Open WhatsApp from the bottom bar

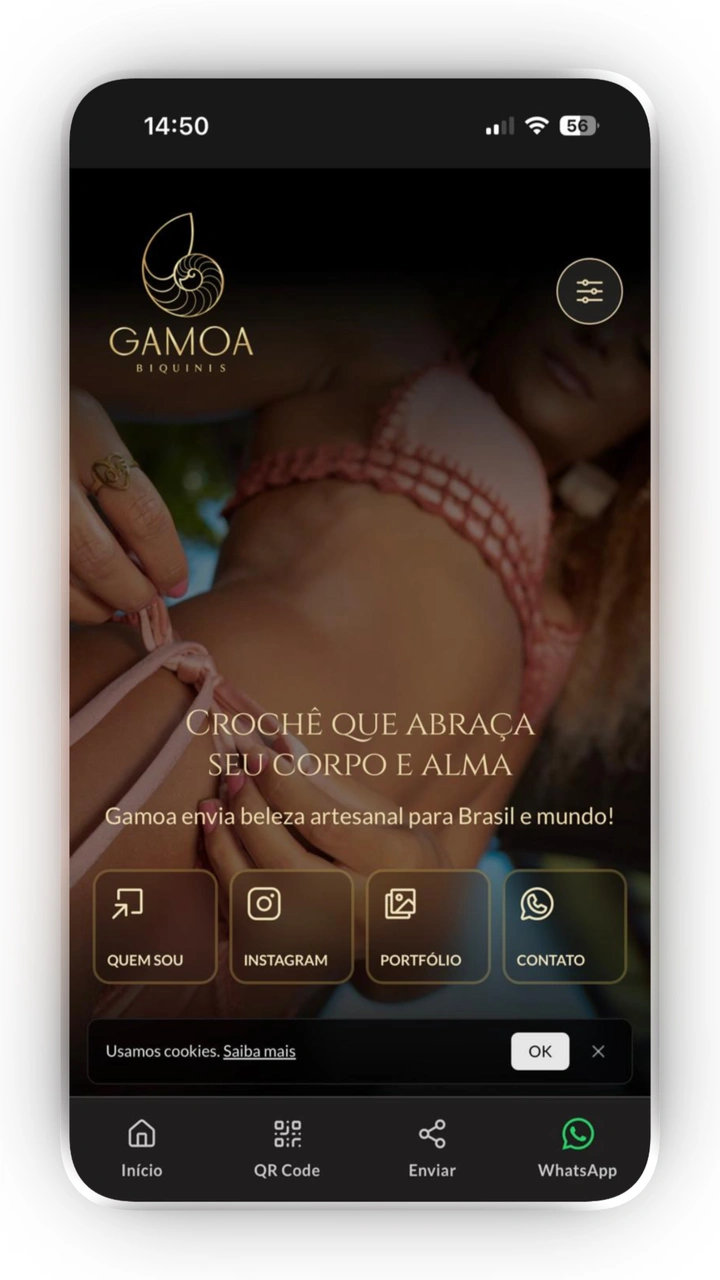click(577, 1148)
